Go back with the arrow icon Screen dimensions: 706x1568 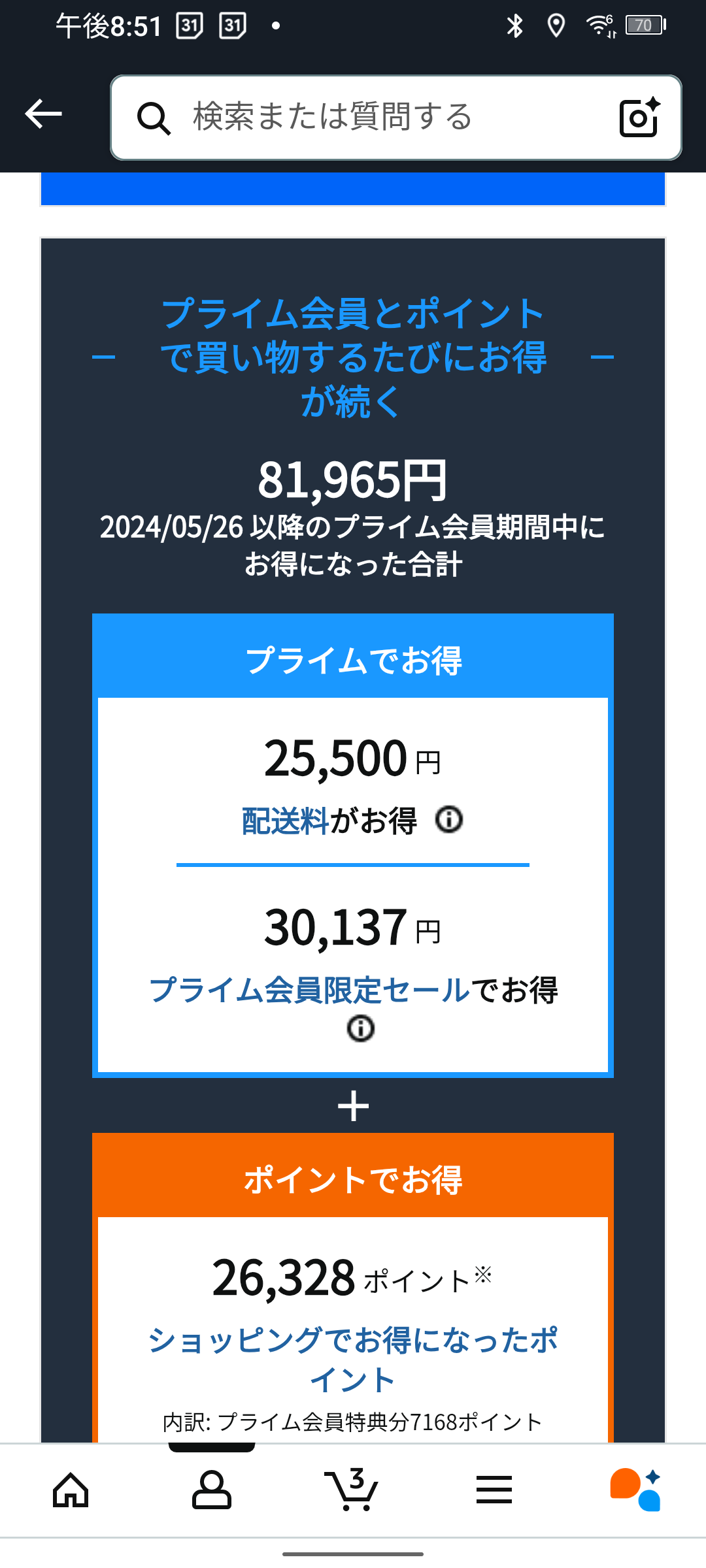click(43, 114)
